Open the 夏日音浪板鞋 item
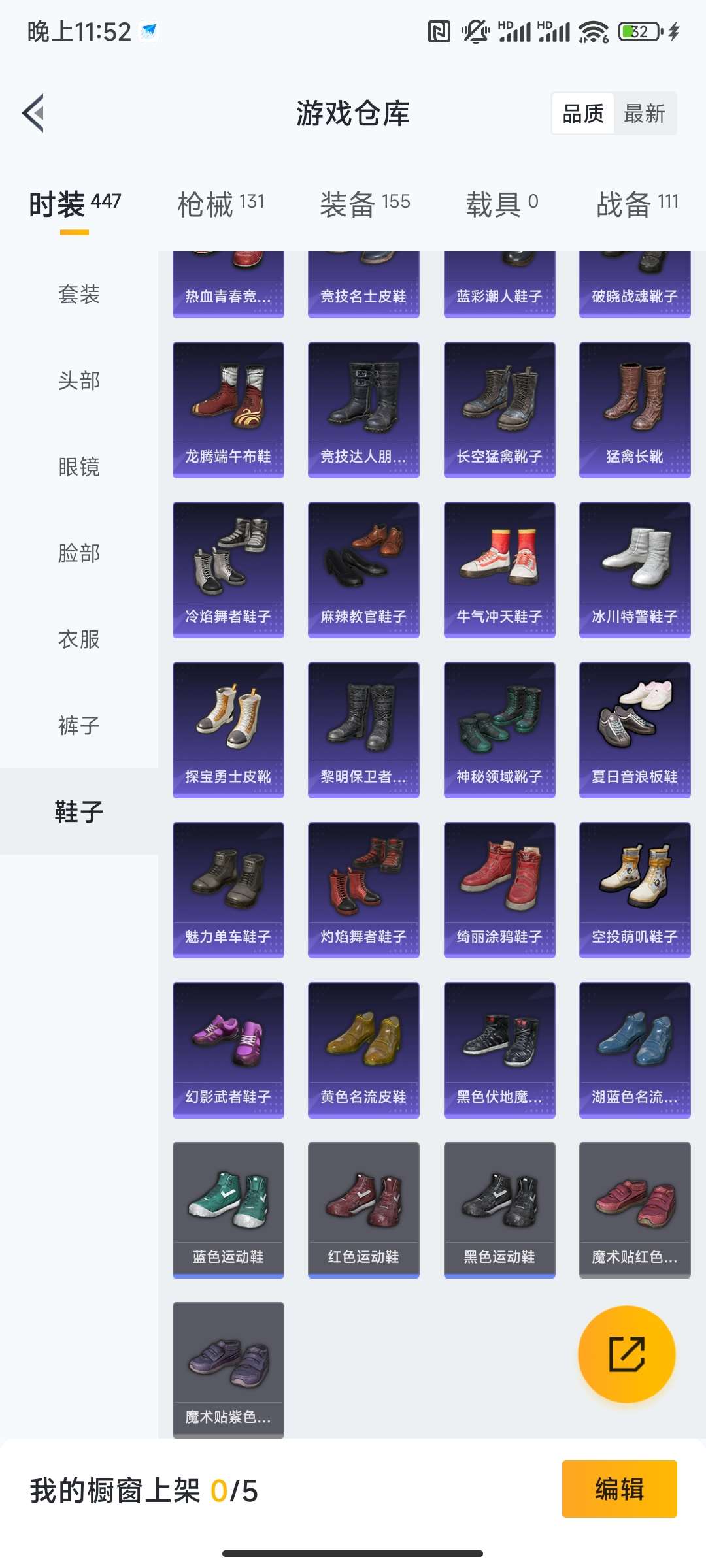This screenshot has height=1568, width=706. (635, 730)
